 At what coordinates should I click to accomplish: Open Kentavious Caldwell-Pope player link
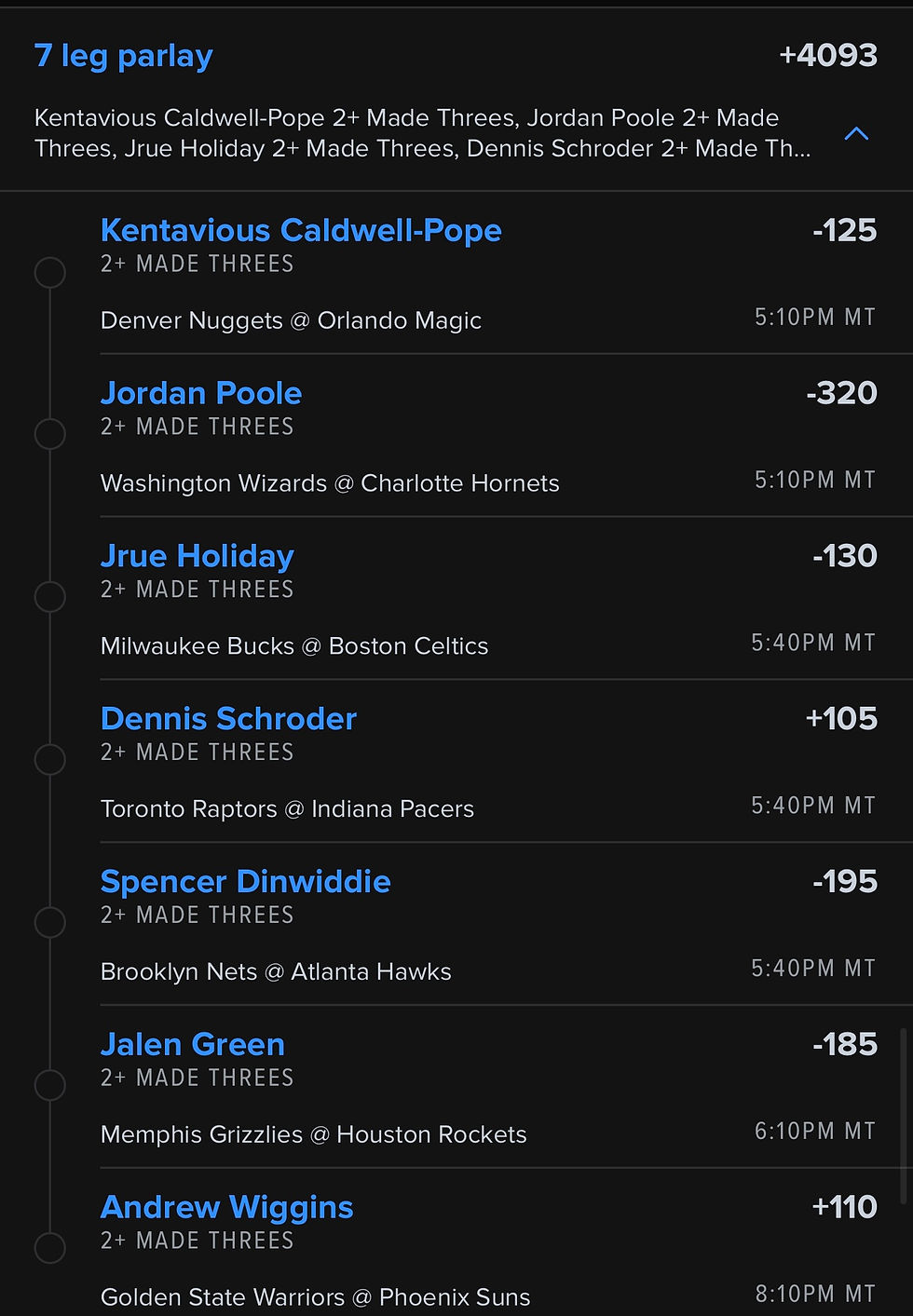(x=300, y=230)
